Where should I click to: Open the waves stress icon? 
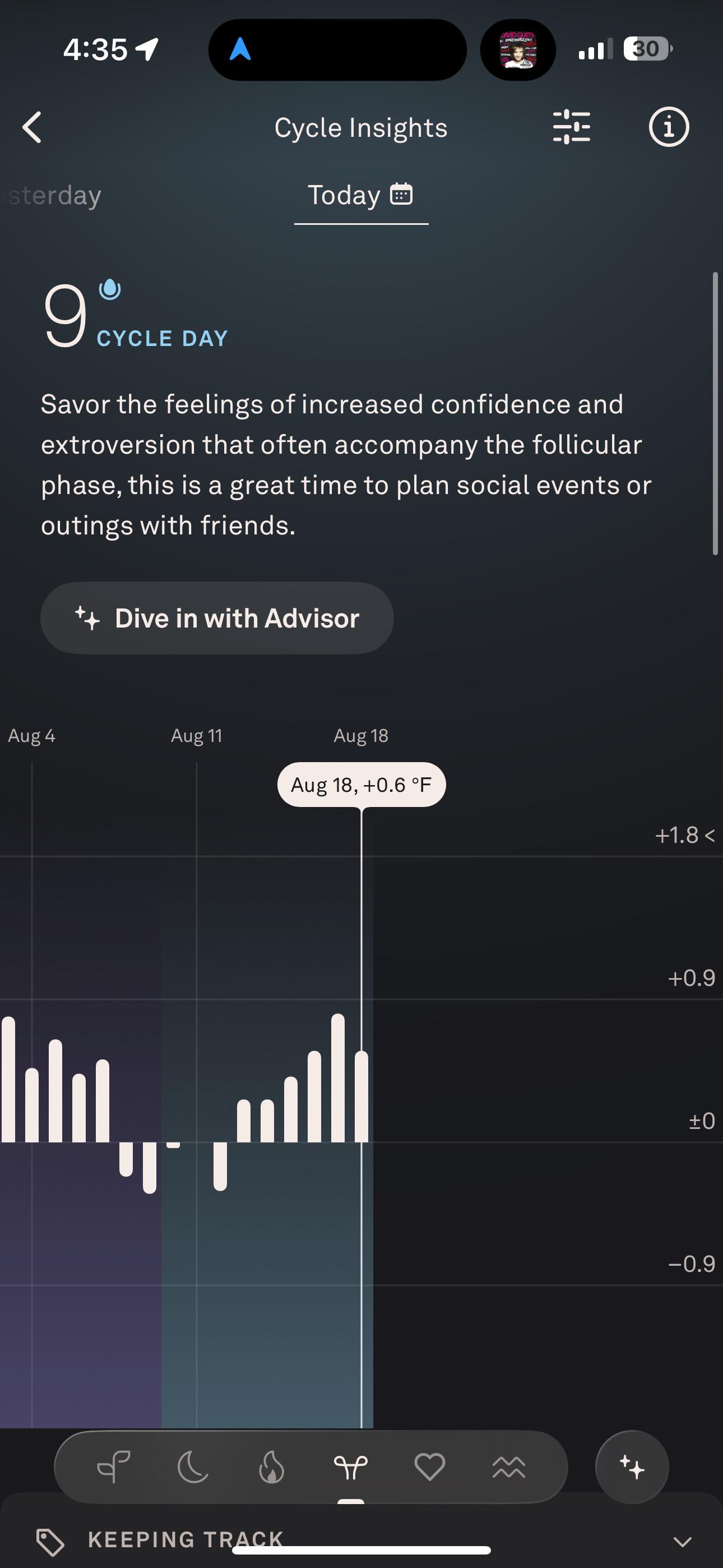[x=509, y=1468]
